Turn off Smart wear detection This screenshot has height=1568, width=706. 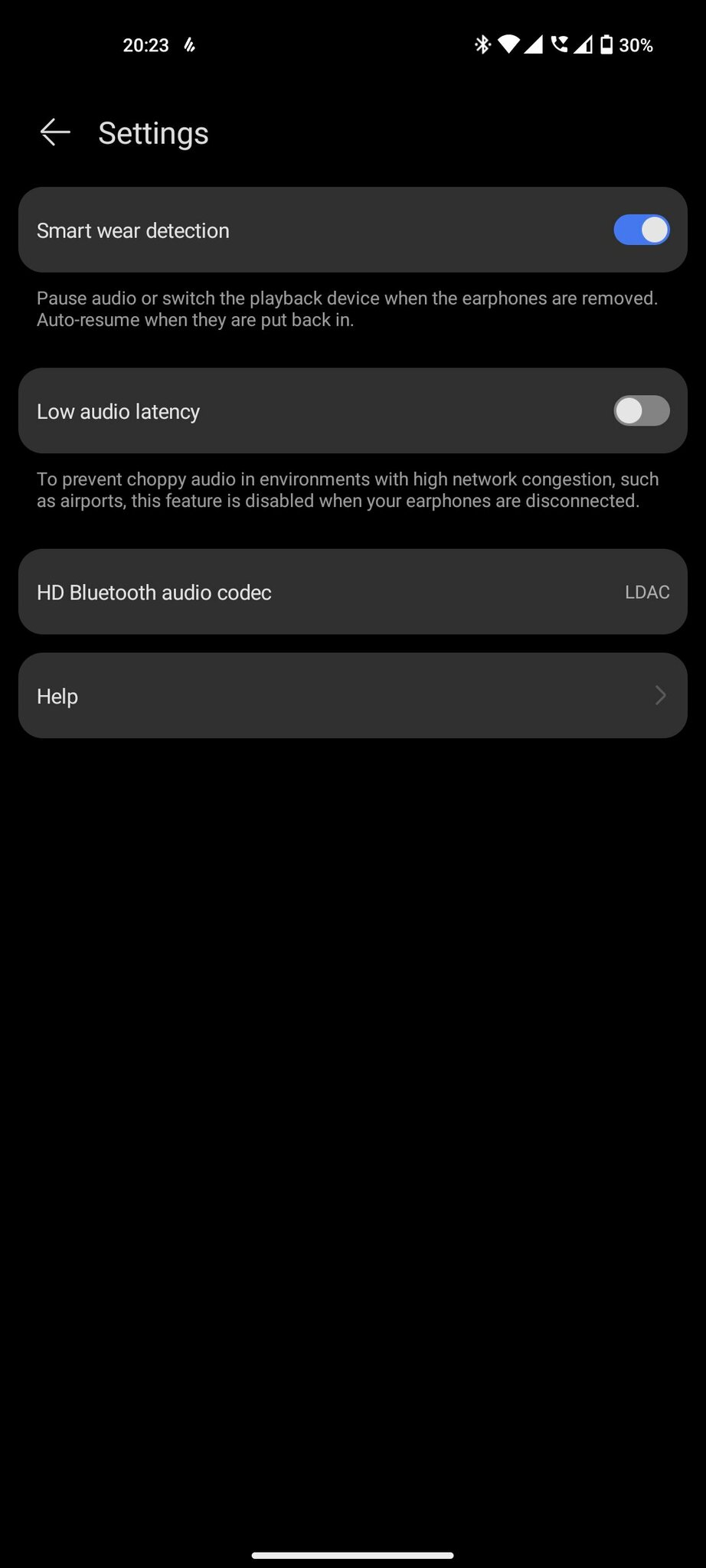(x=641, y=230)
